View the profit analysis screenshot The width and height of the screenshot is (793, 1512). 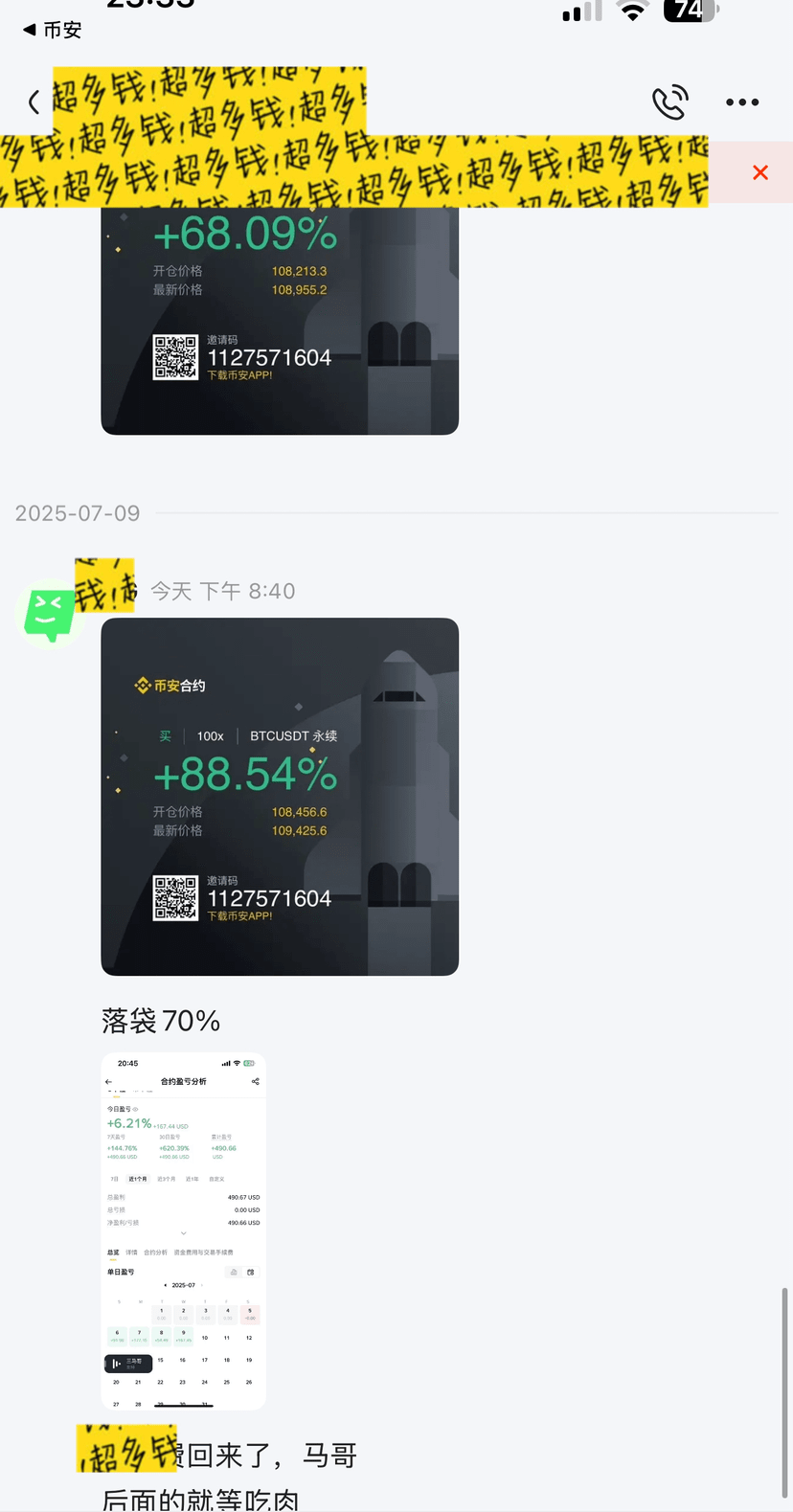coord(184,1230)
